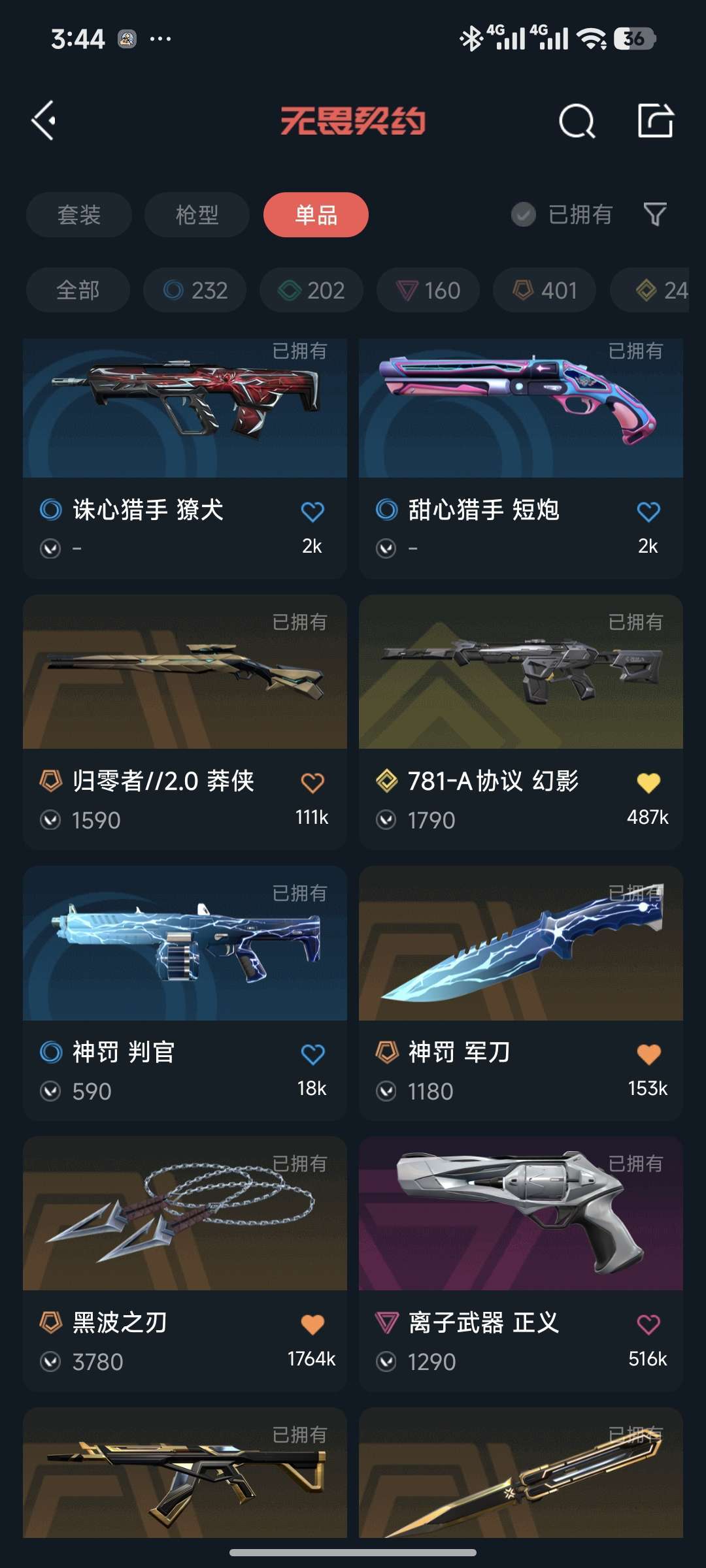Image resolution: width=706 pixels, height=1568 pixels.
Task: Switch to the 套装 tab
Action: pos(78,214)
